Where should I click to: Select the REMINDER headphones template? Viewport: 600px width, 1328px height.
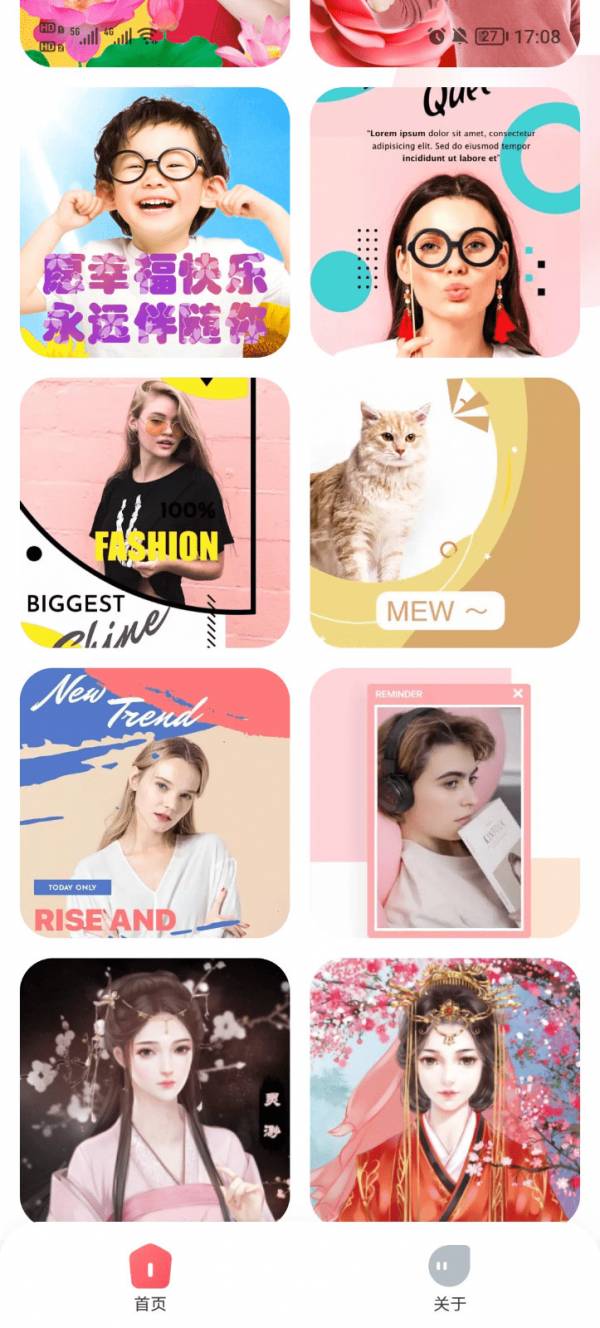[x=445, y=802]
